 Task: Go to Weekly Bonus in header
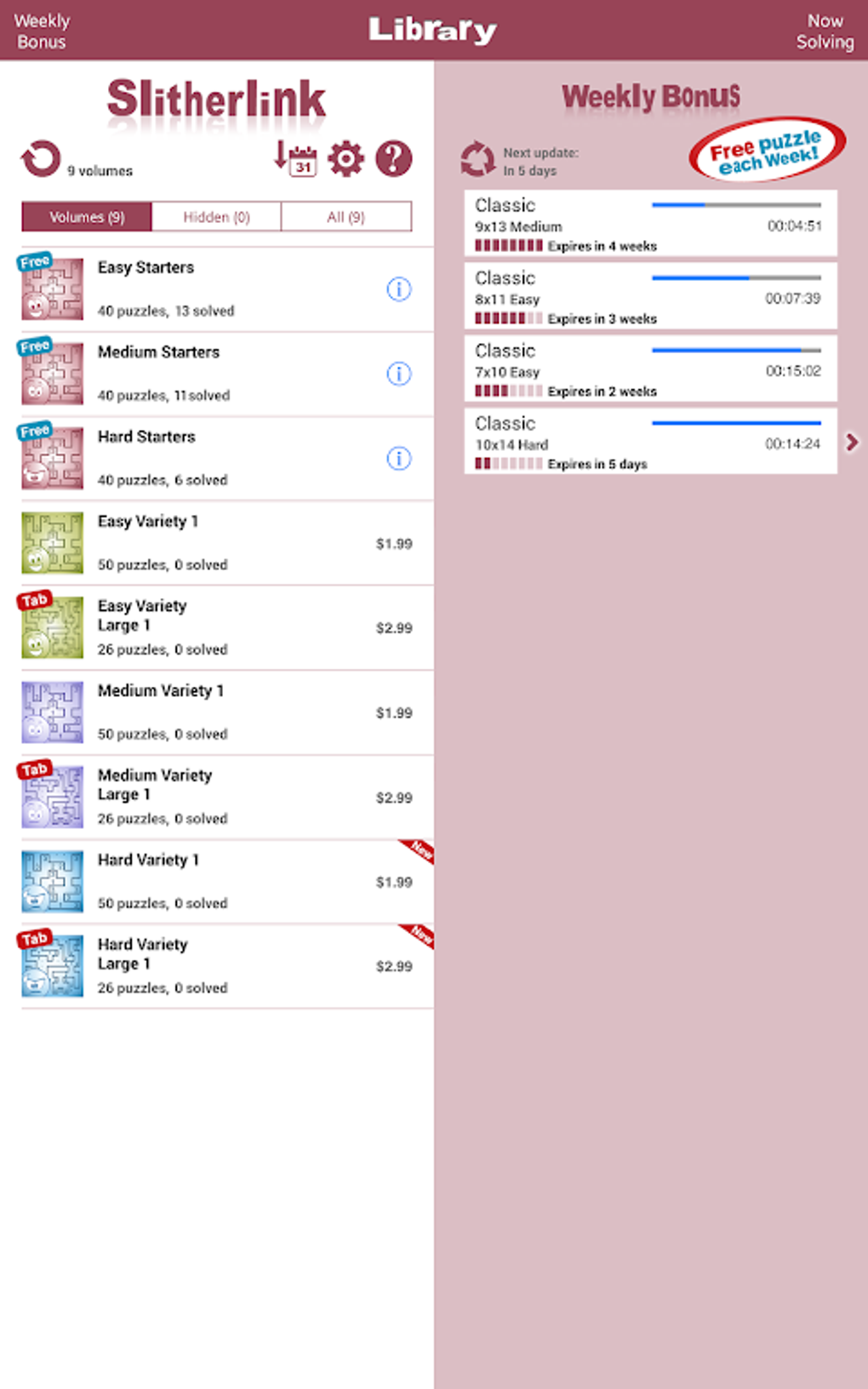click(42, 31)
